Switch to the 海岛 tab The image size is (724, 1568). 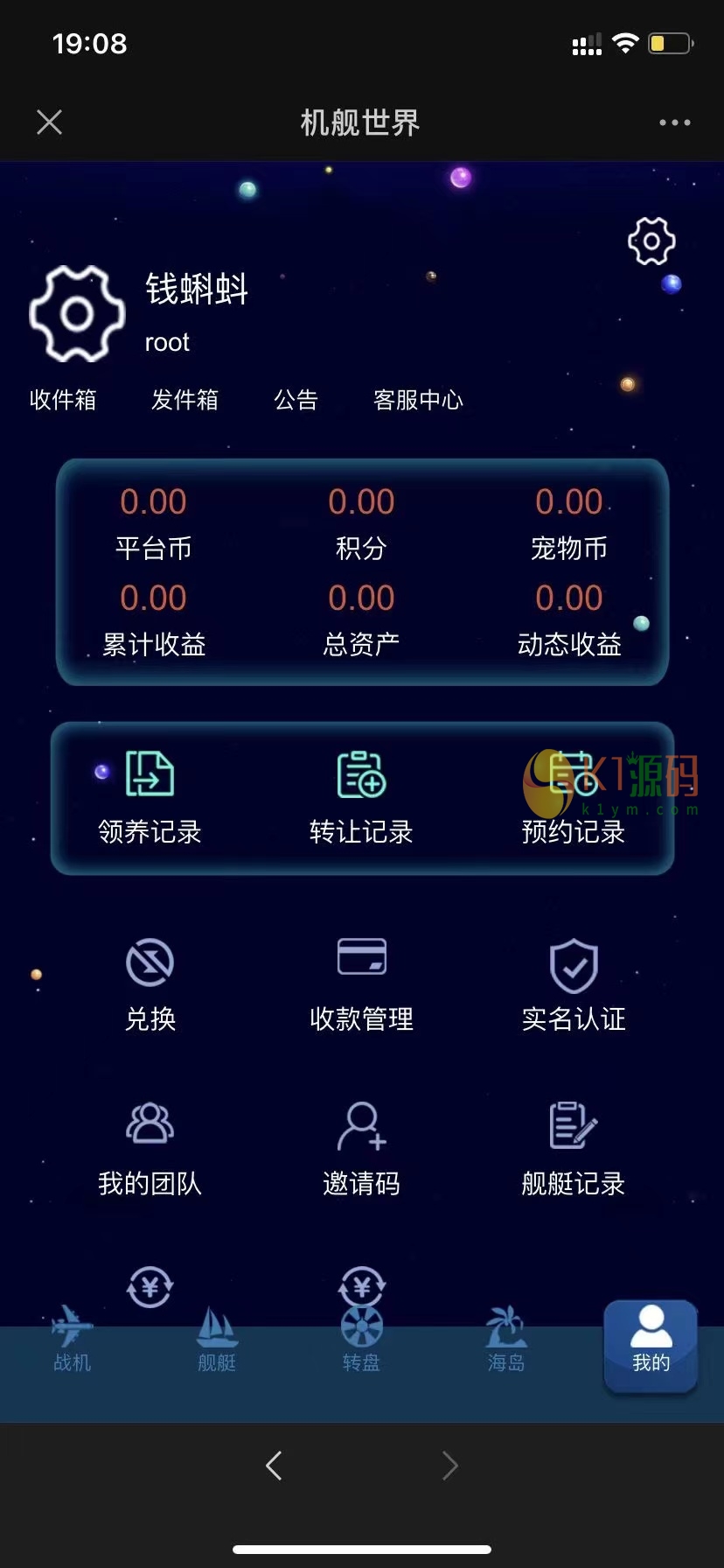point(505,1340)
